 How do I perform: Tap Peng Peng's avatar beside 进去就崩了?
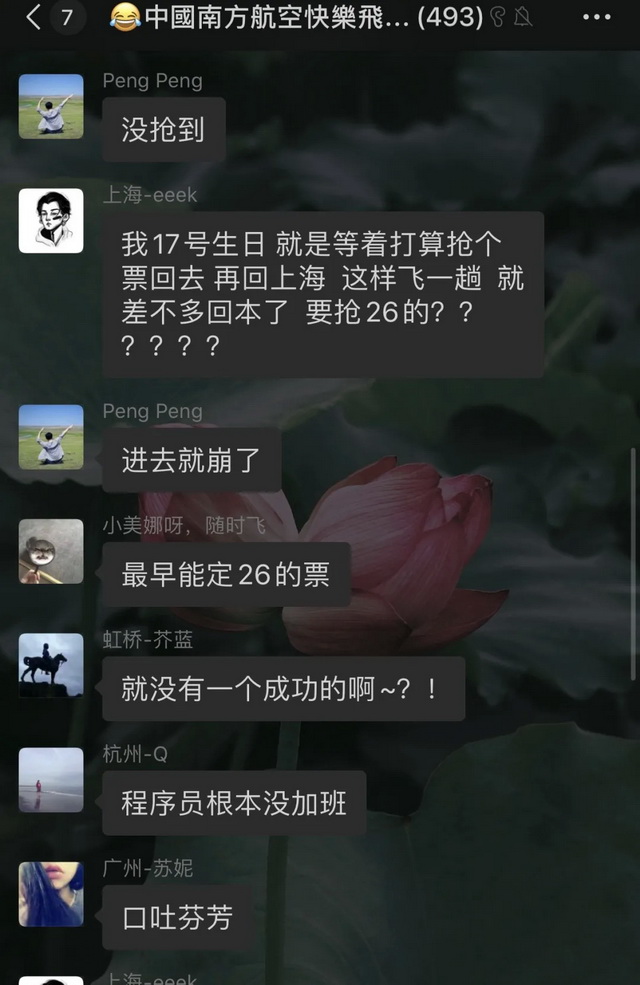pos(51,437)
